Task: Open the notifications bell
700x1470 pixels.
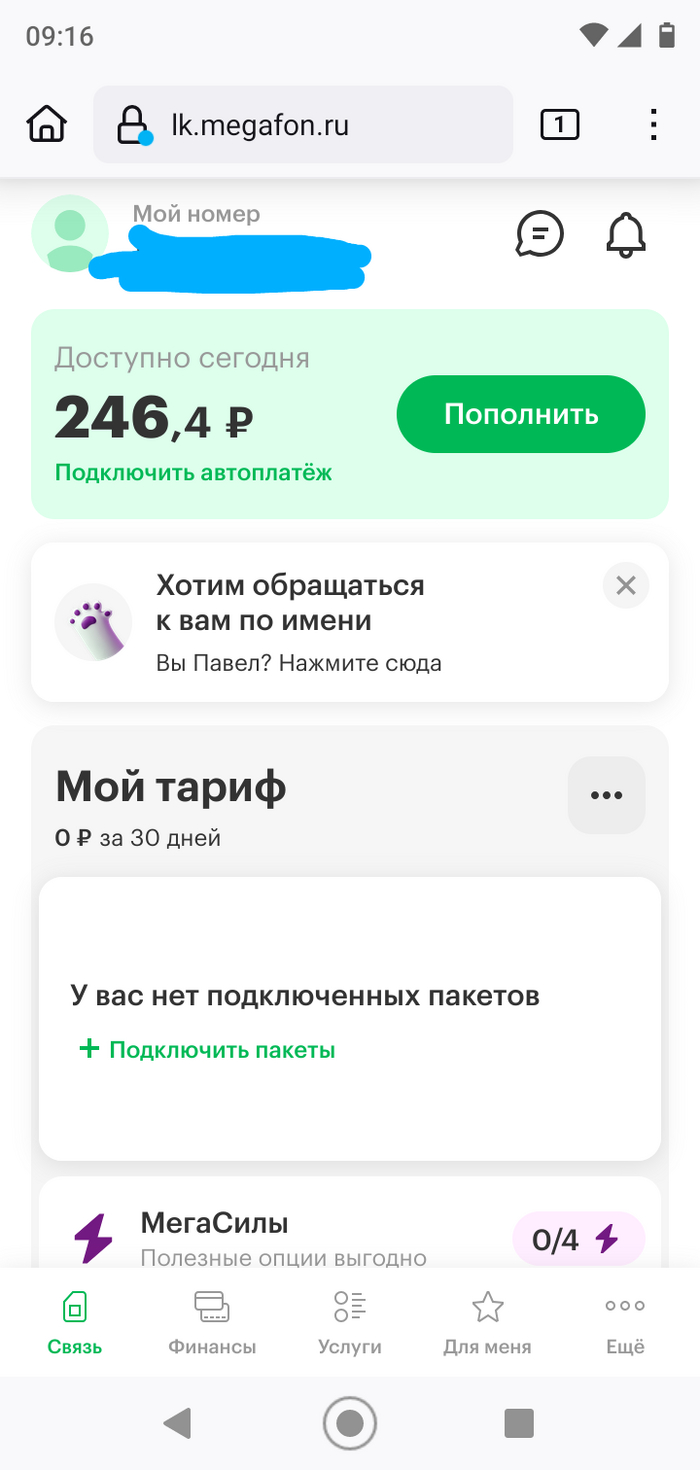Action: click(x=627, y=235)
